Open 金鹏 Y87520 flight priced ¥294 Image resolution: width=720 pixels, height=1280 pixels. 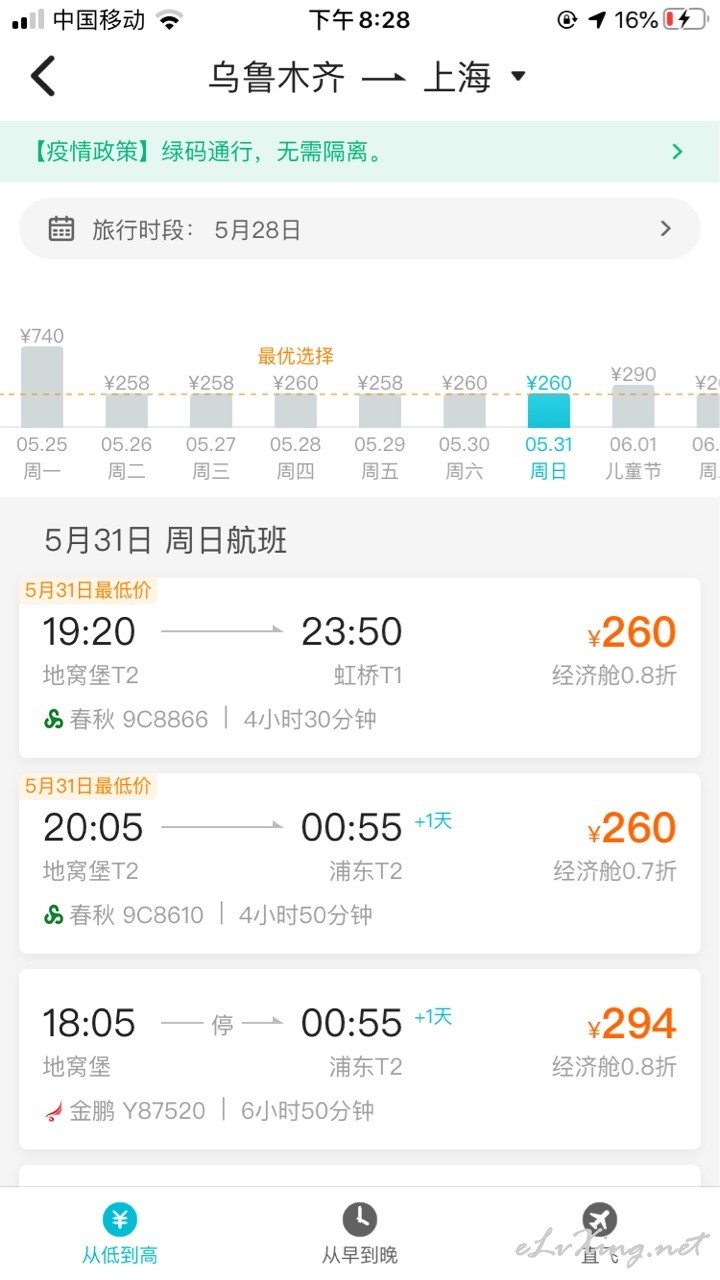360,1059
